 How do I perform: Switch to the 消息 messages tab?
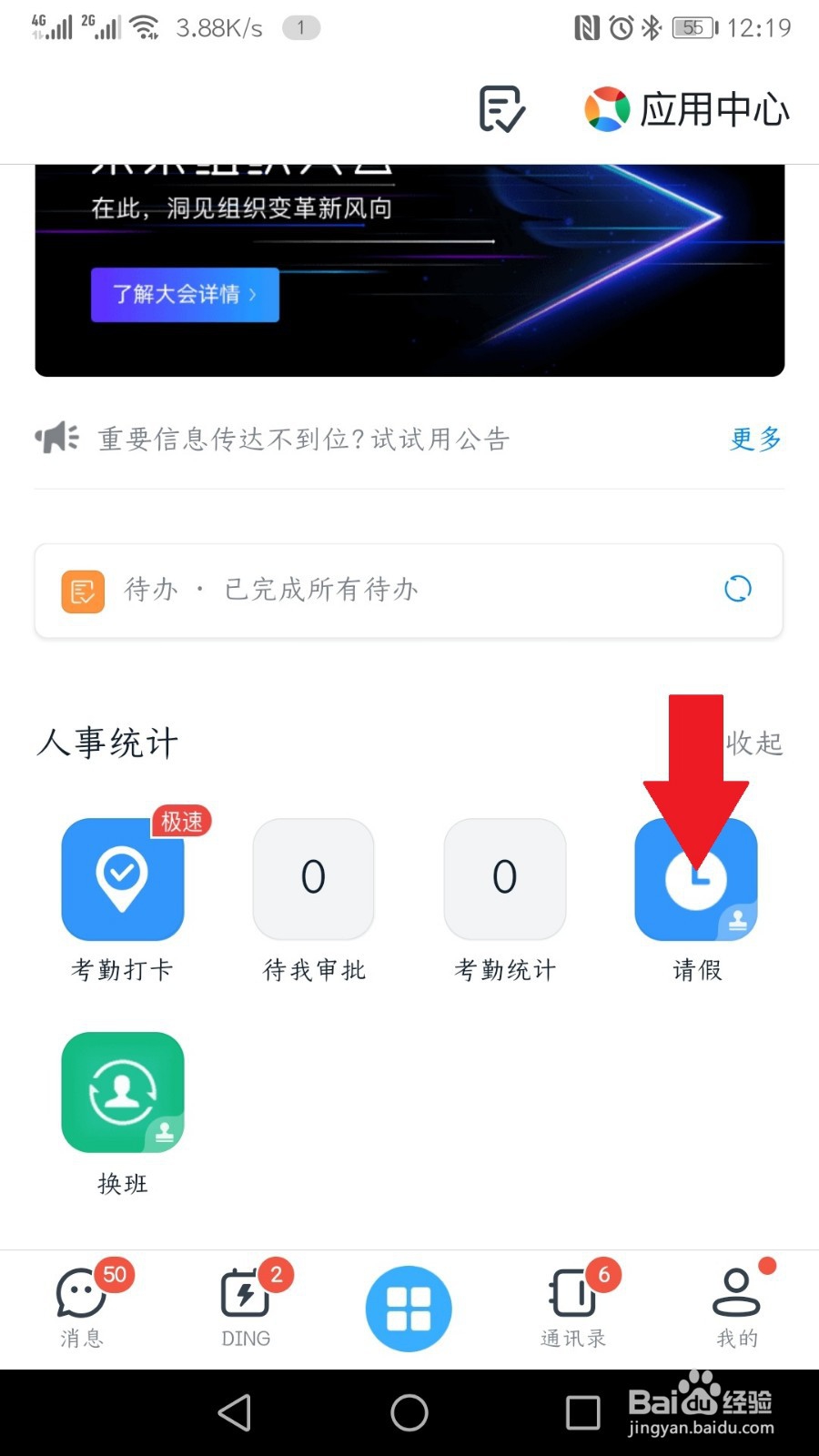click(81, 1308)
